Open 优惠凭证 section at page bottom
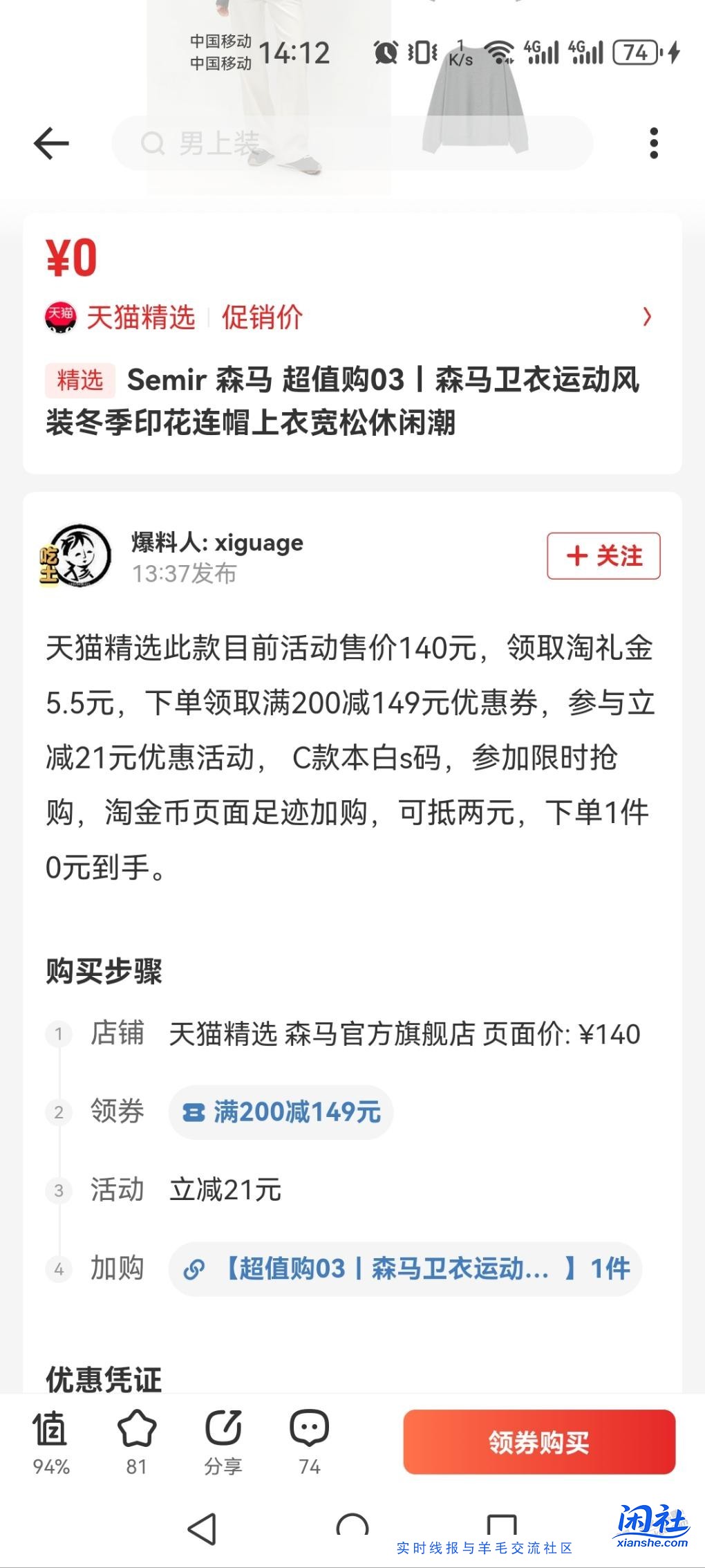This screenshot has width=705, height=1568. pos(102,1376)
